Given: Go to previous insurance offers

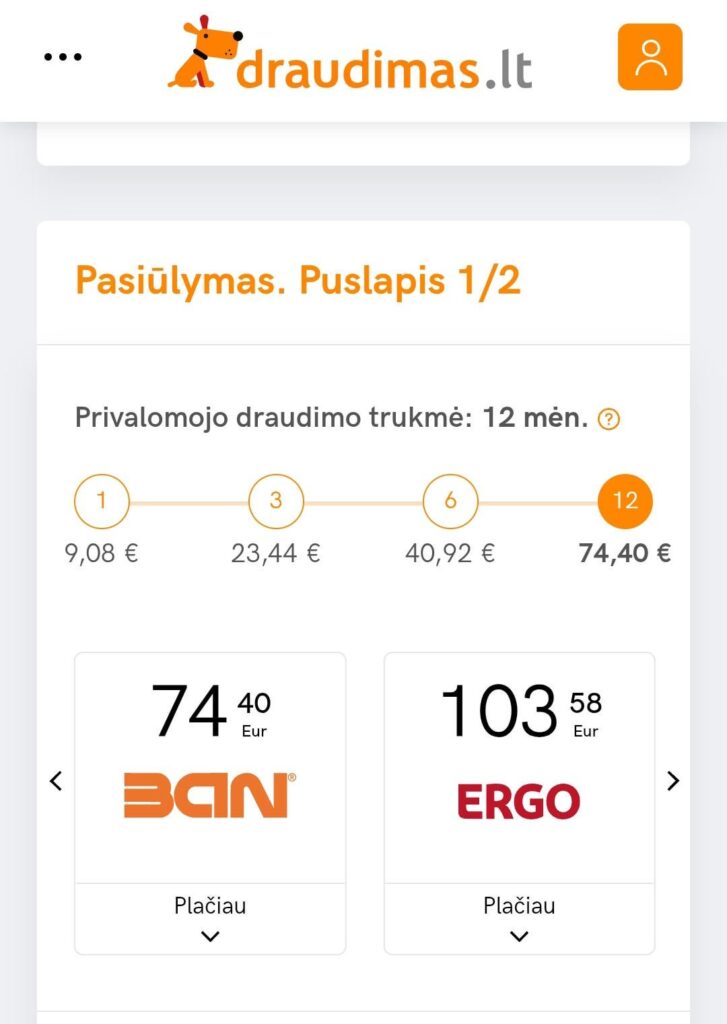Looking at the screenshot, I should pyautogui.click(x=56, y=781).
